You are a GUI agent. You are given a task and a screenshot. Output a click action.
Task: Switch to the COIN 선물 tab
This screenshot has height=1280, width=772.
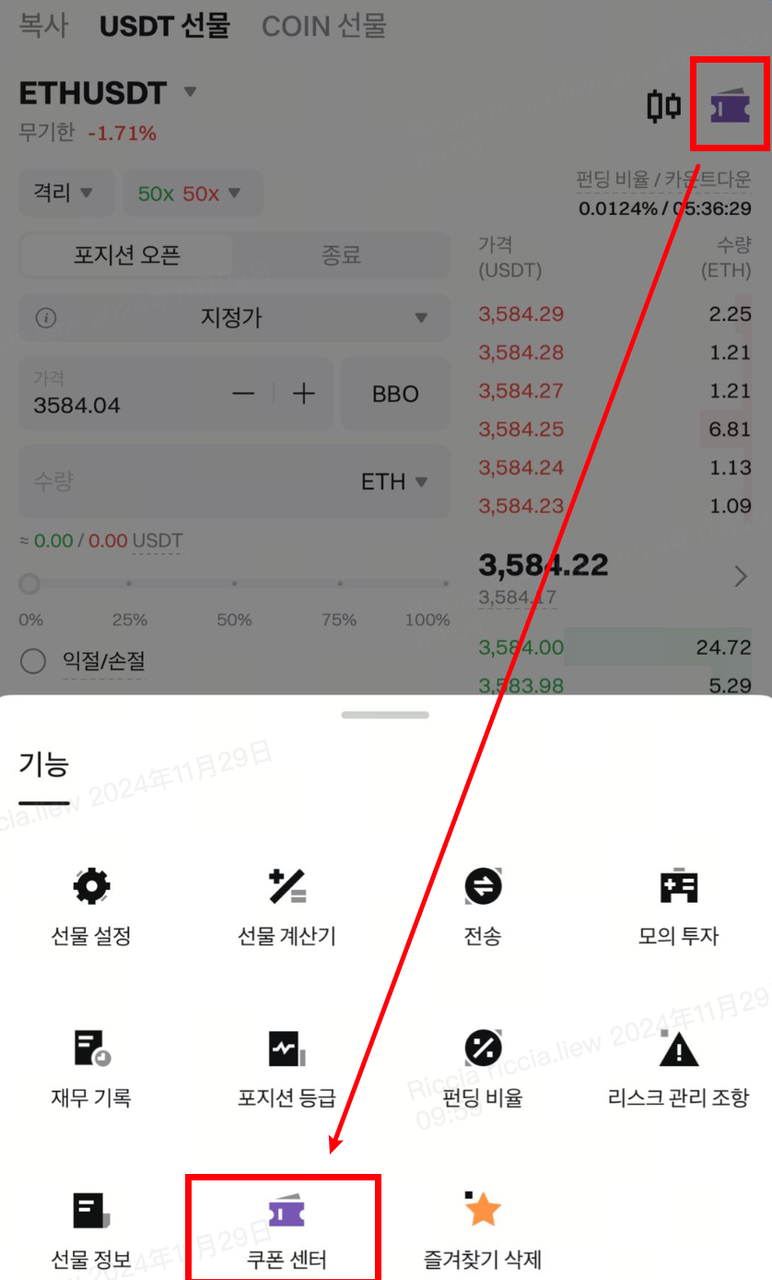pos(323,26)
